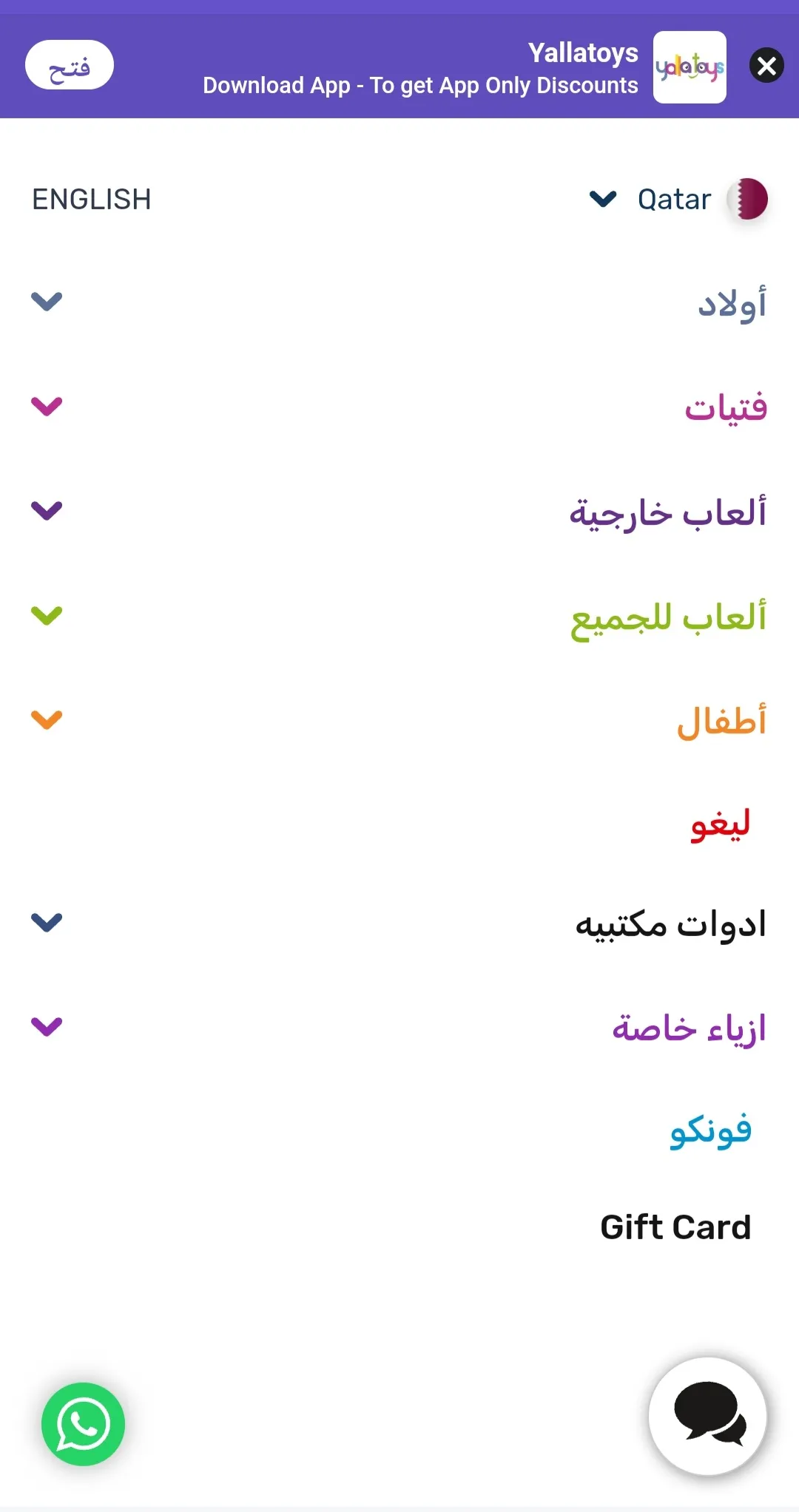This screenshot has width=799, height=1512.
Task: Expand the ألعاب خارجية category
Action: tap(47, 510)
